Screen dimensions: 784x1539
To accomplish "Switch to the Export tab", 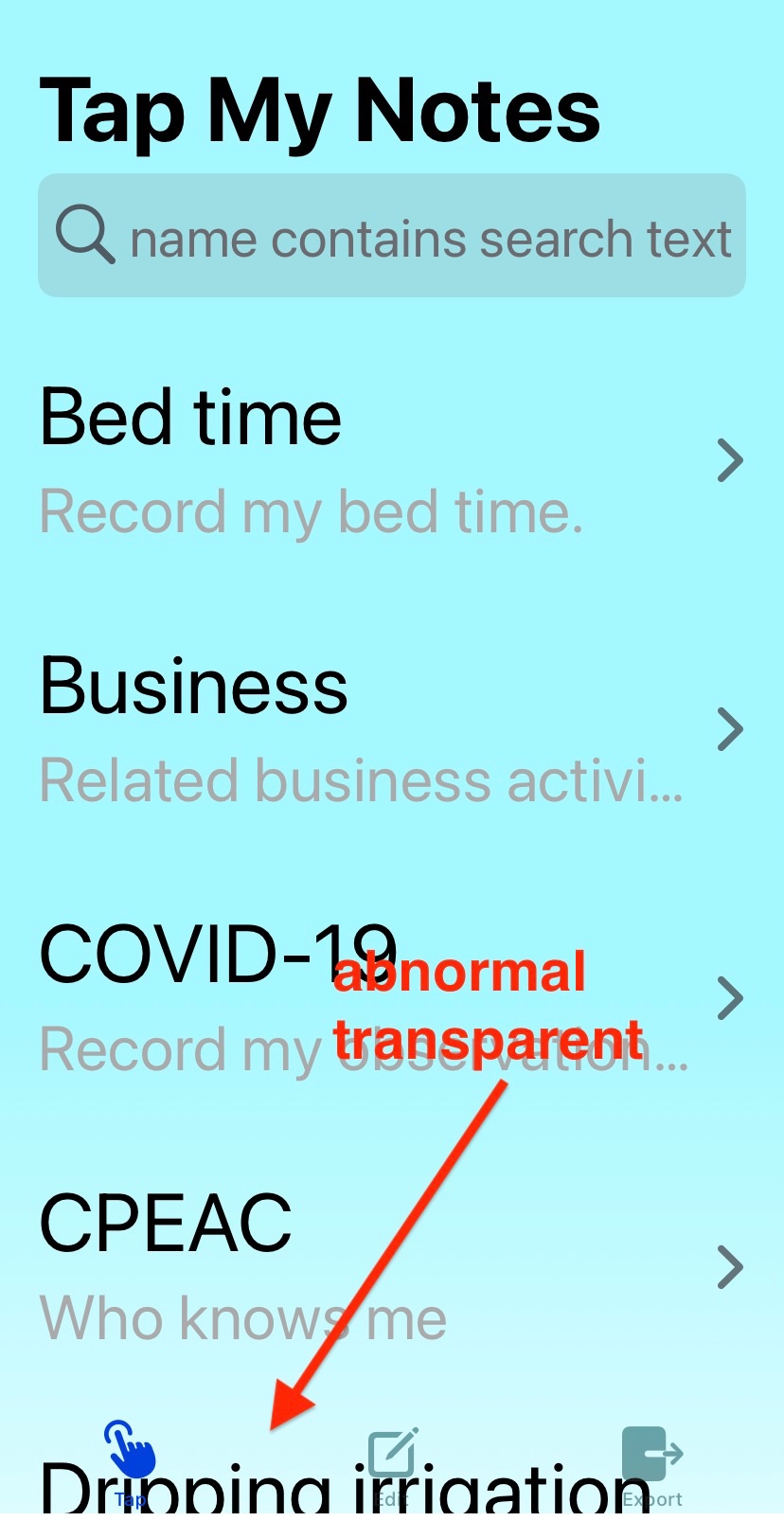I will (x=652, y=1464).
